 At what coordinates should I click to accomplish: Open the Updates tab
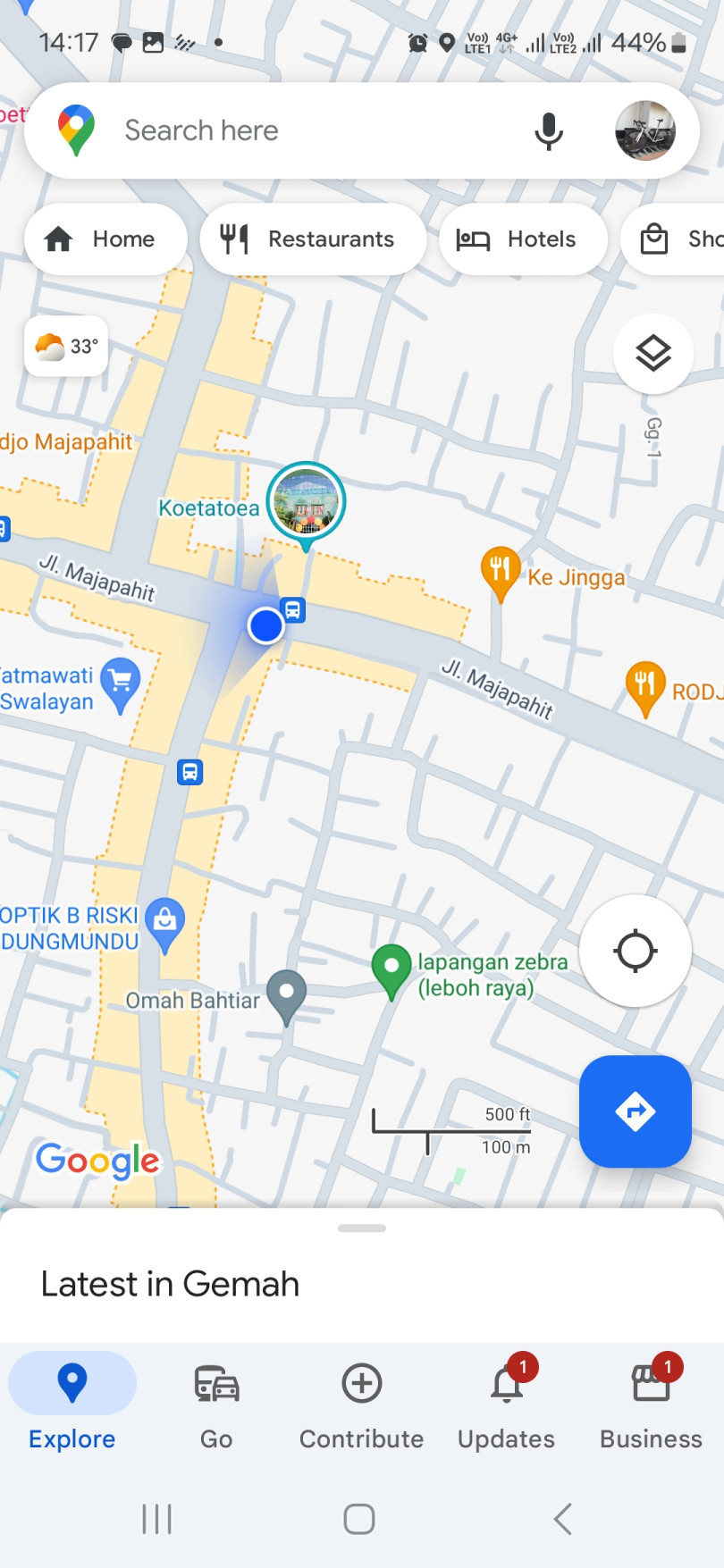506,1406
